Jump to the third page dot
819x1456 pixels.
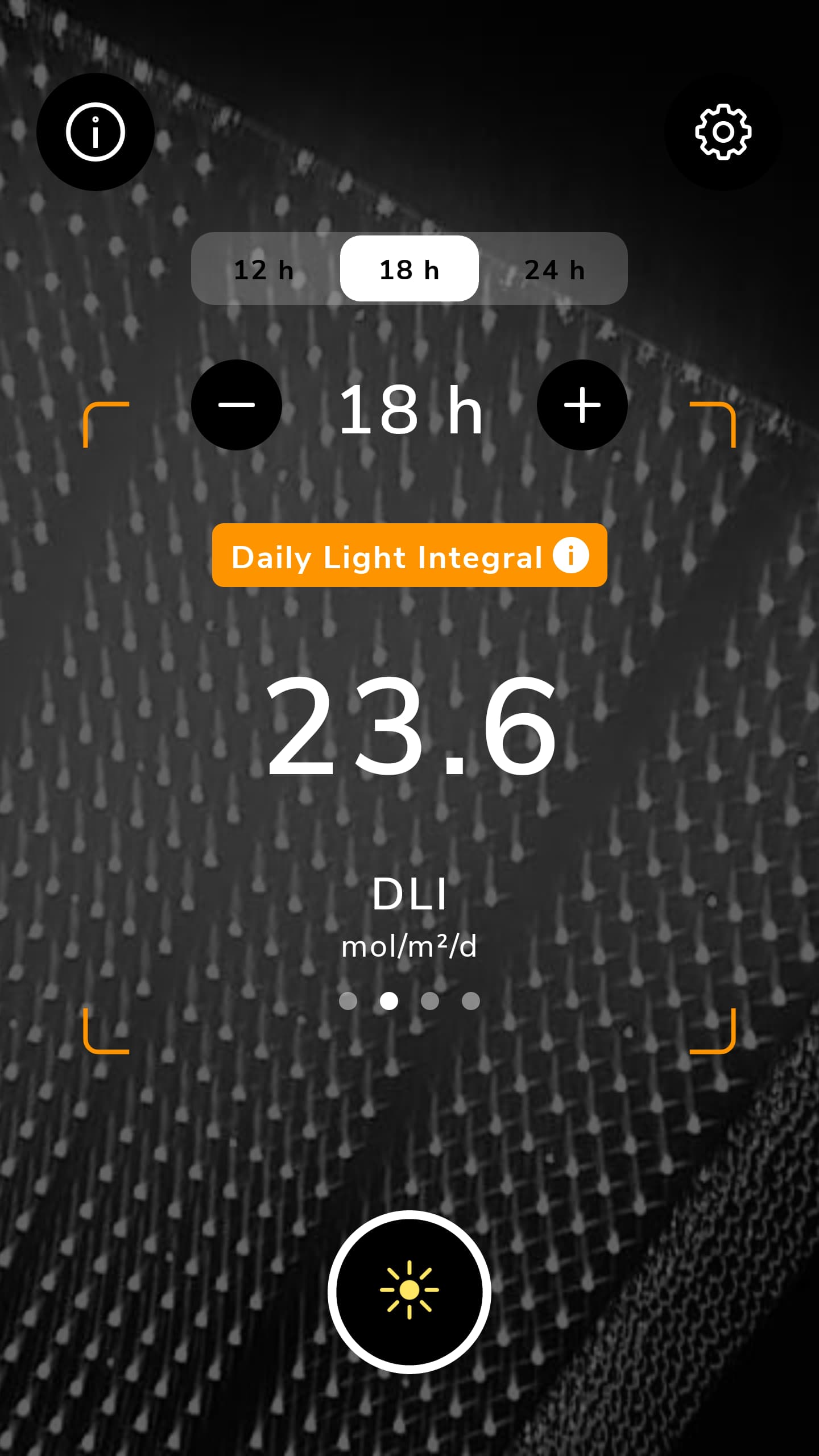click(430, 1001)
